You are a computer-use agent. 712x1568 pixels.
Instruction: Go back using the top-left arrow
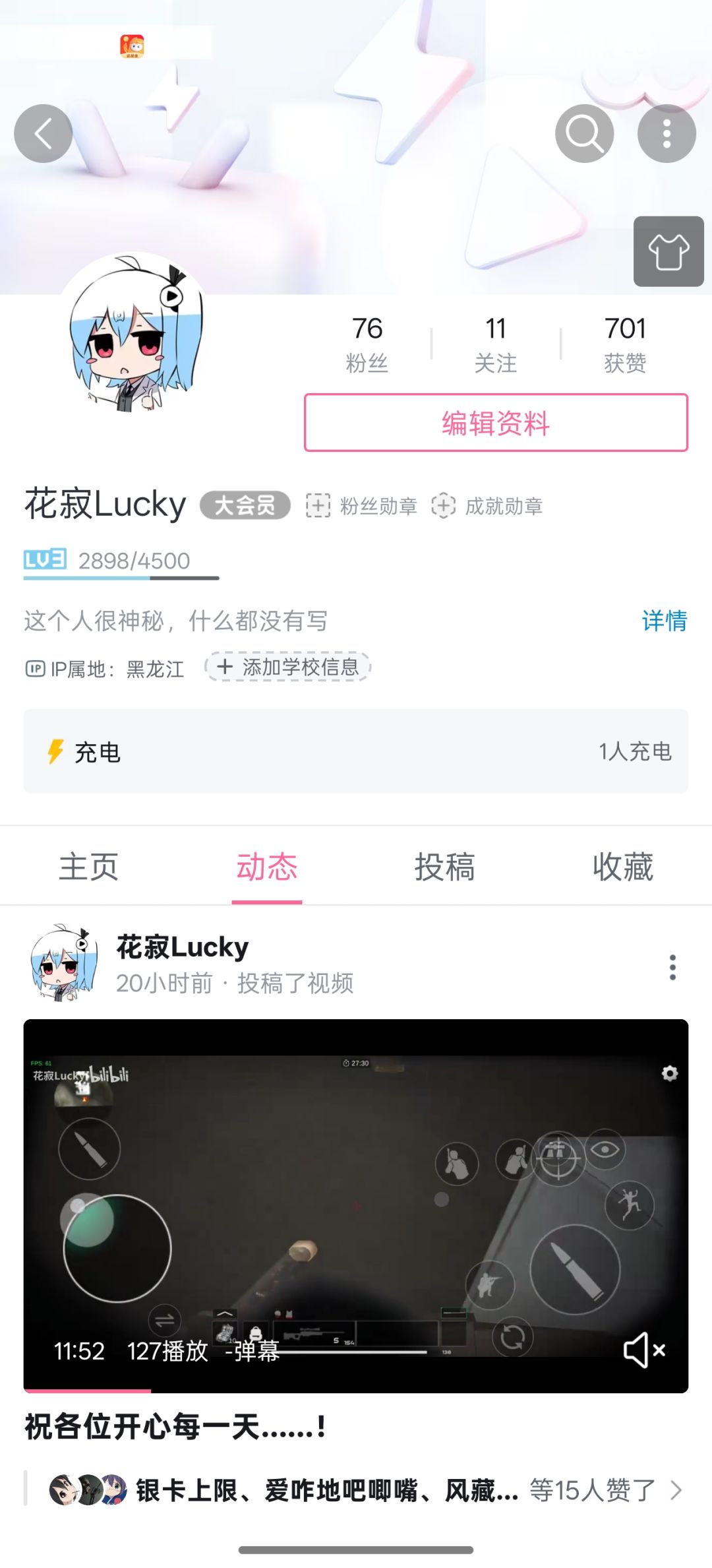click(44, 134)
